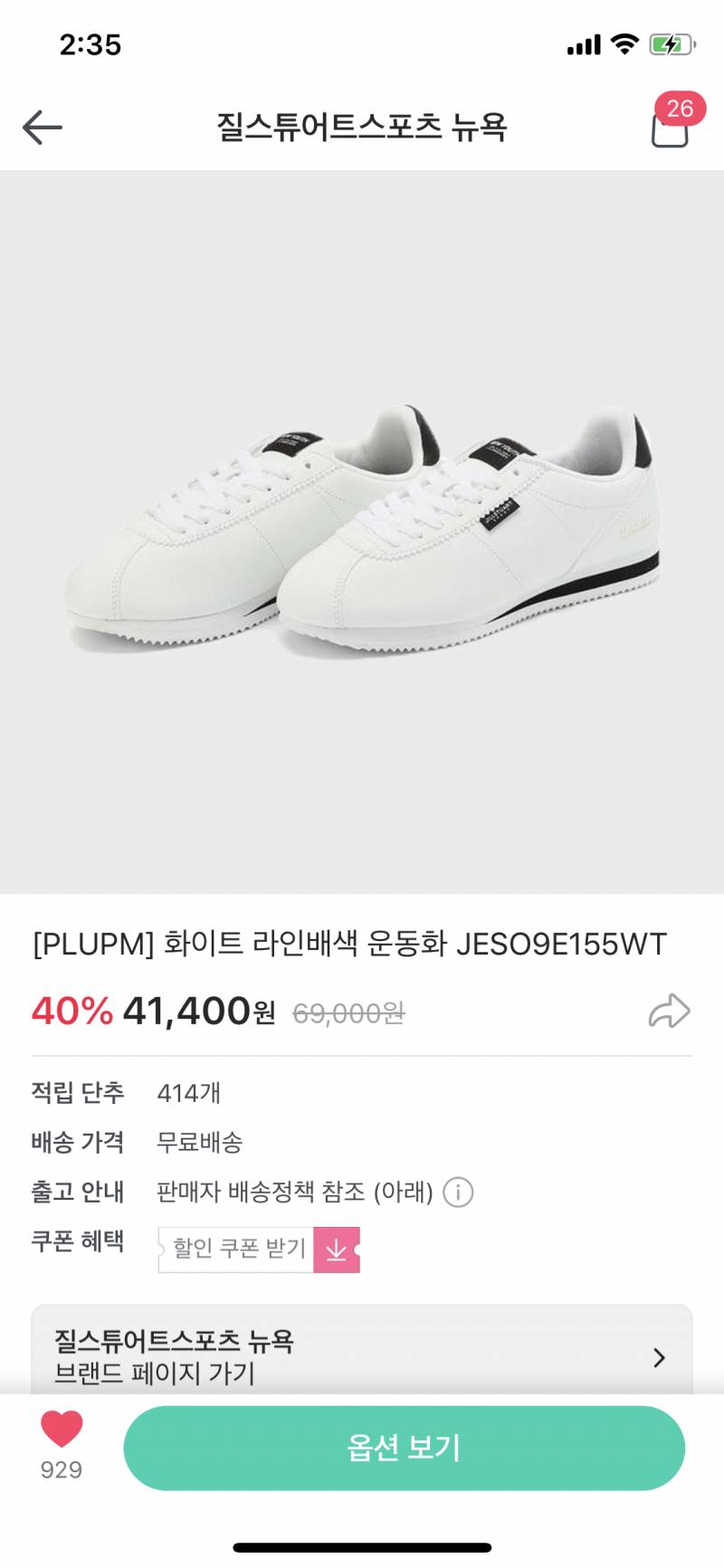Viewport: 724px width, 1568px height.
Task: Select the 질스튜어트스포츠 뉴욕 header title
Action: tap(362, 127)
